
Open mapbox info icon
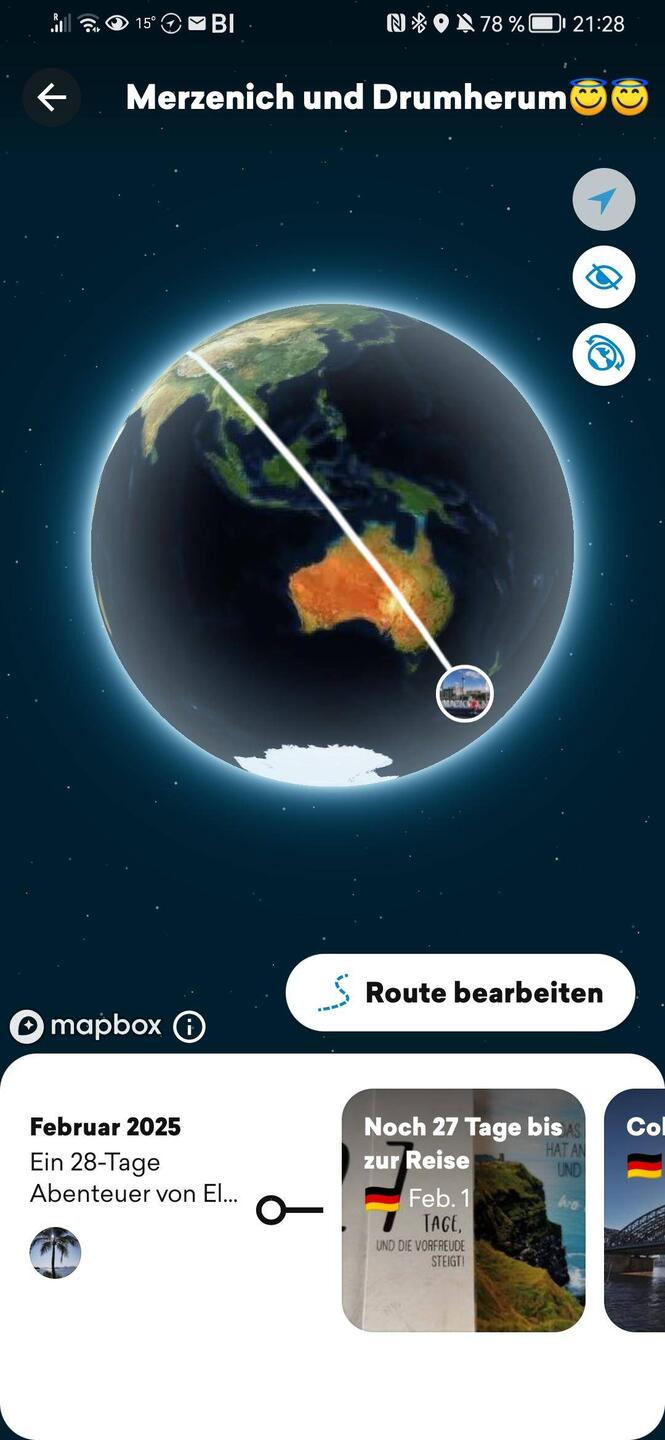point(189,1026)
